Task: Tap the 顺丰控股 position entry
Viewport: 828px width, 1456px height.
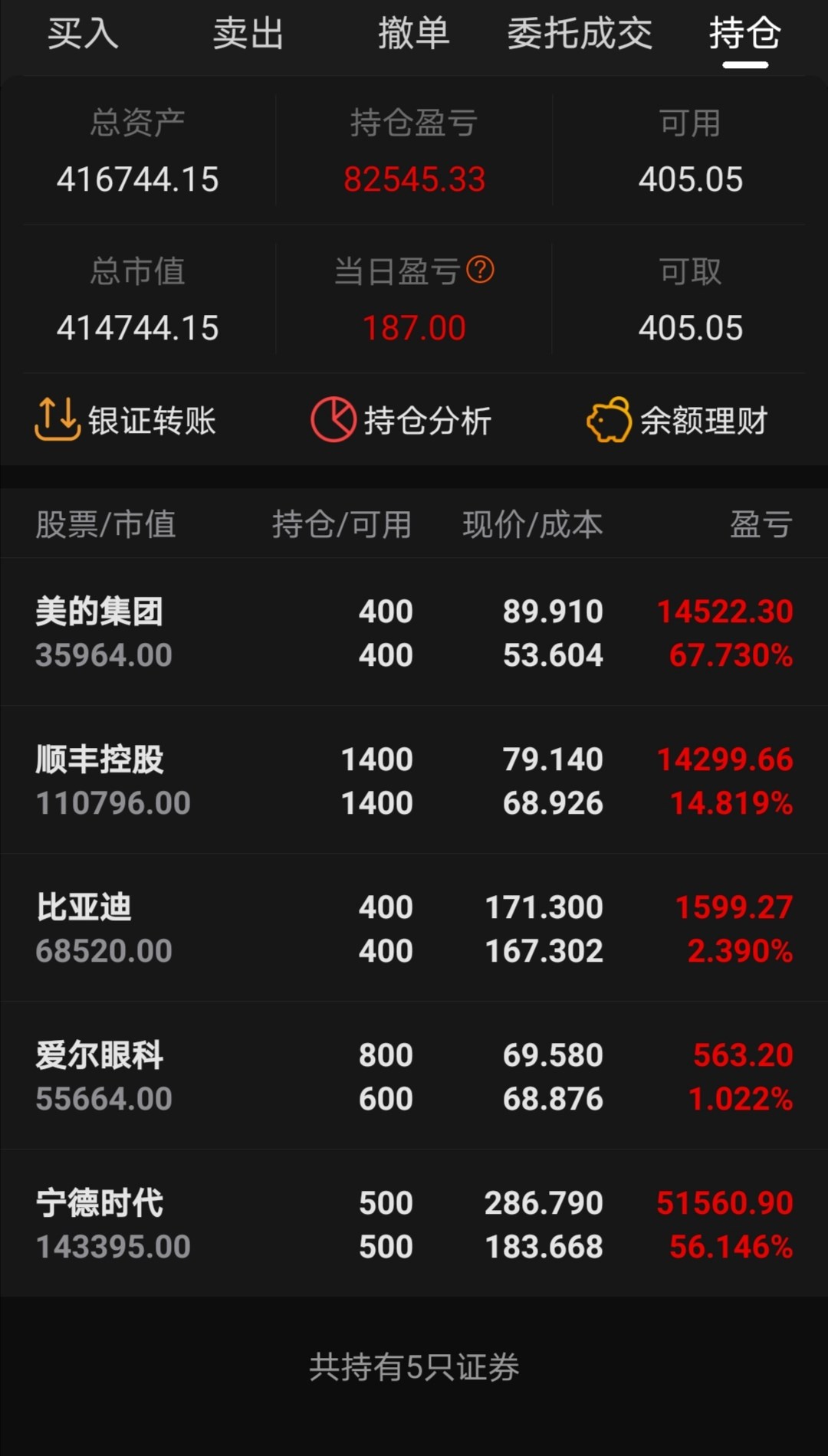Action: point(414,780)
